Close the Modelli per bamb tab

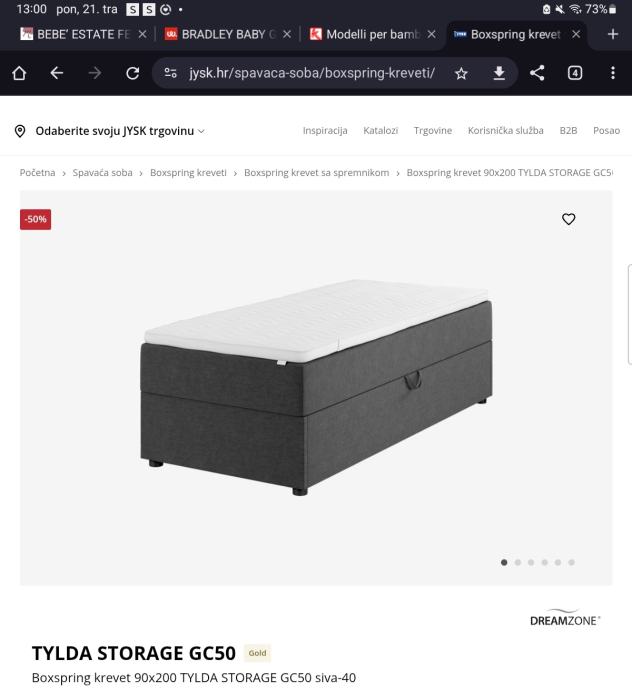(x=431, y=34)
